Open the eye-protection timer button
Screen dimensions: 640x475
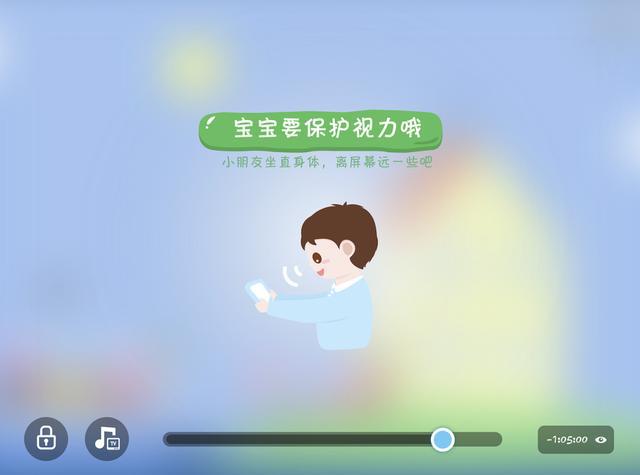pyautogui.click(x=576, y=439)
